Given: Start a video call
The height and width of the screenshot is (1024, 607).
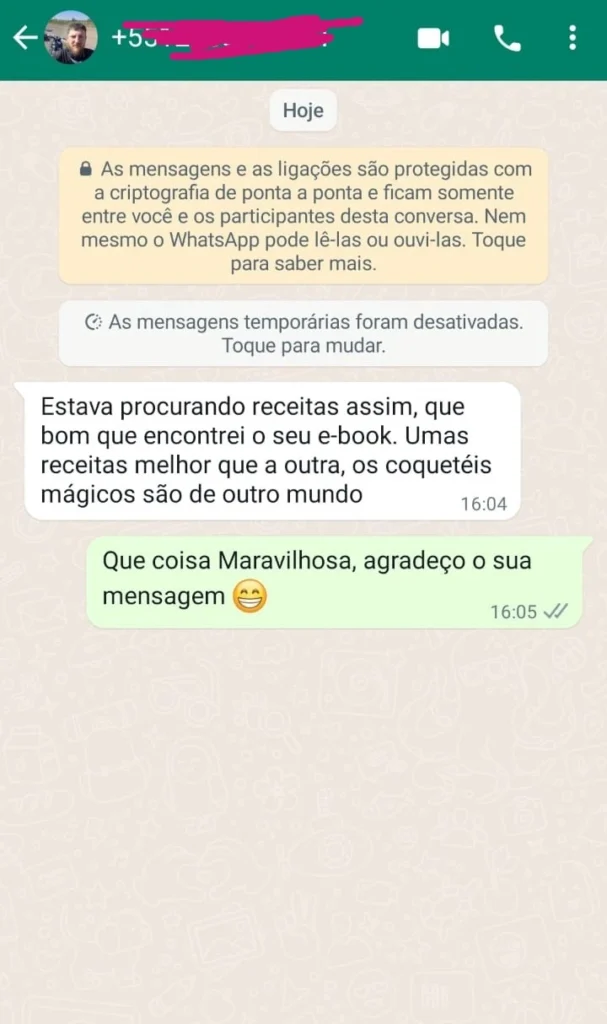Looking at the screenshot, I should (x=433, y=38).
